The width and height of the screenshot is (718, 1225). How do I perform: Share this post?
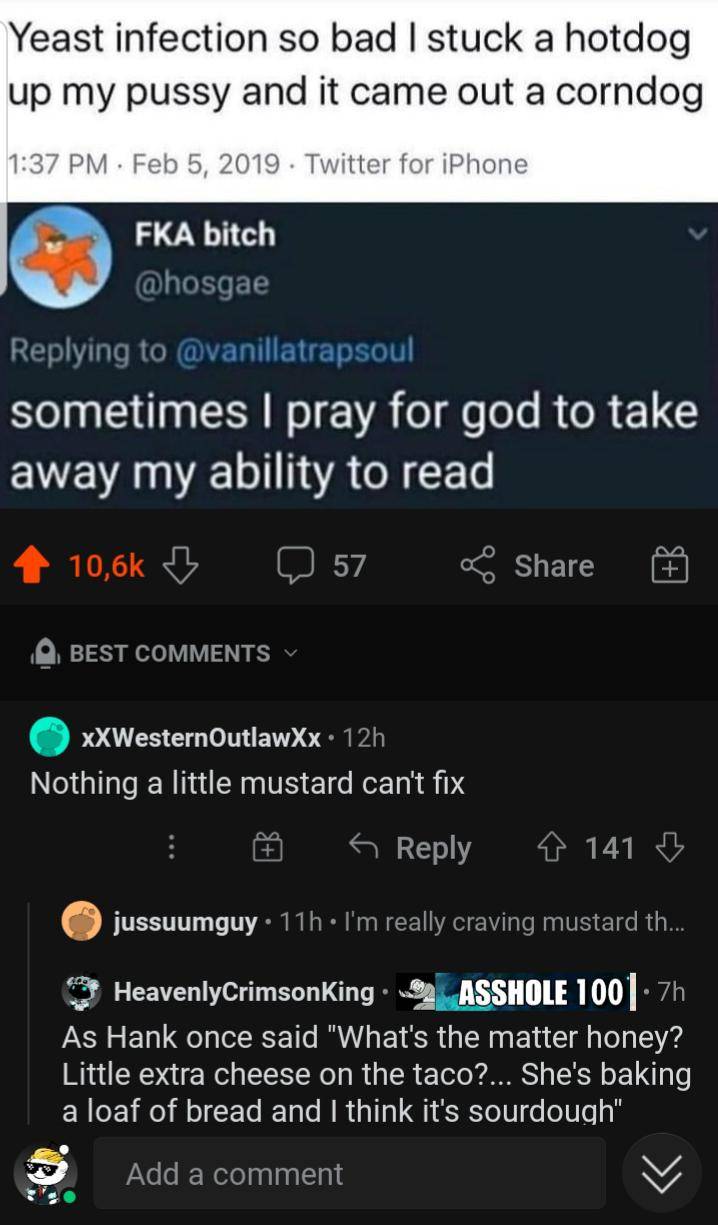click(x=528, y=566)
